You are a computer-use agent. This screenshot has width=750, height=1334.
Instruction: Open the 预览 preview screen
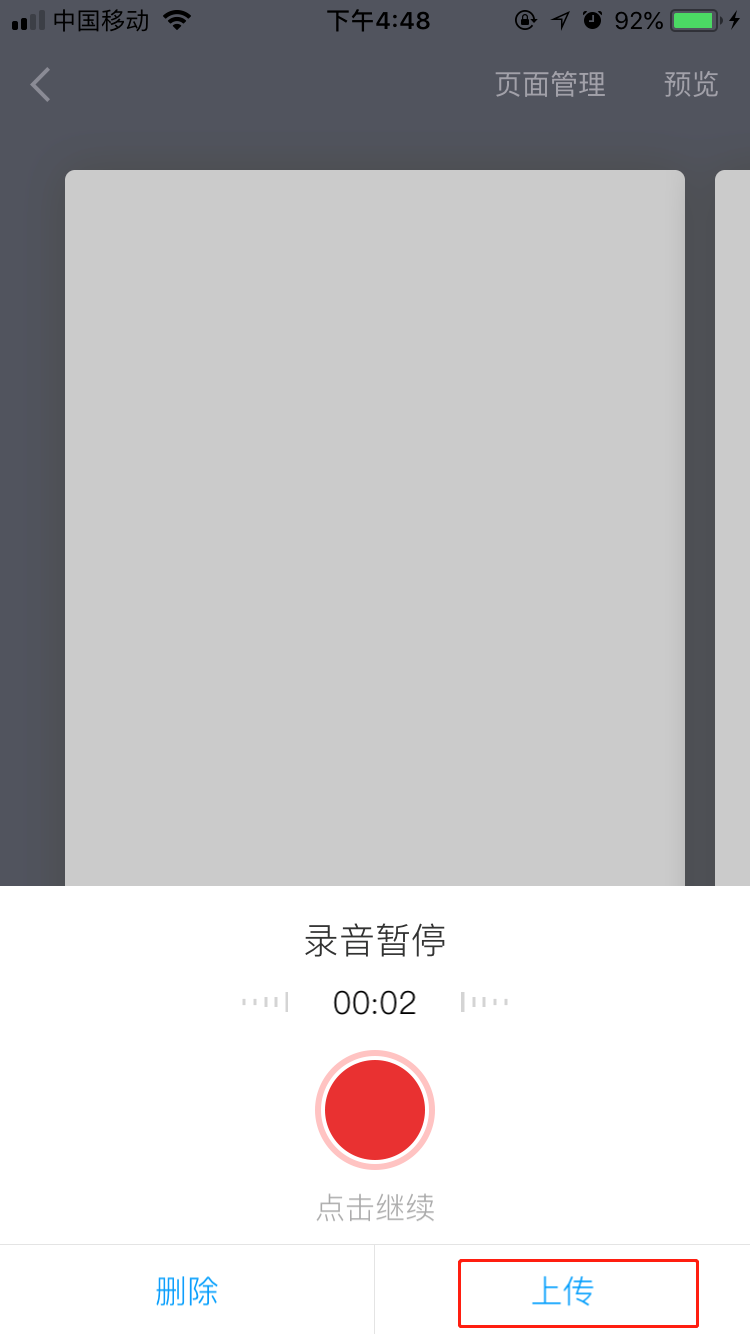click(690, 85)
